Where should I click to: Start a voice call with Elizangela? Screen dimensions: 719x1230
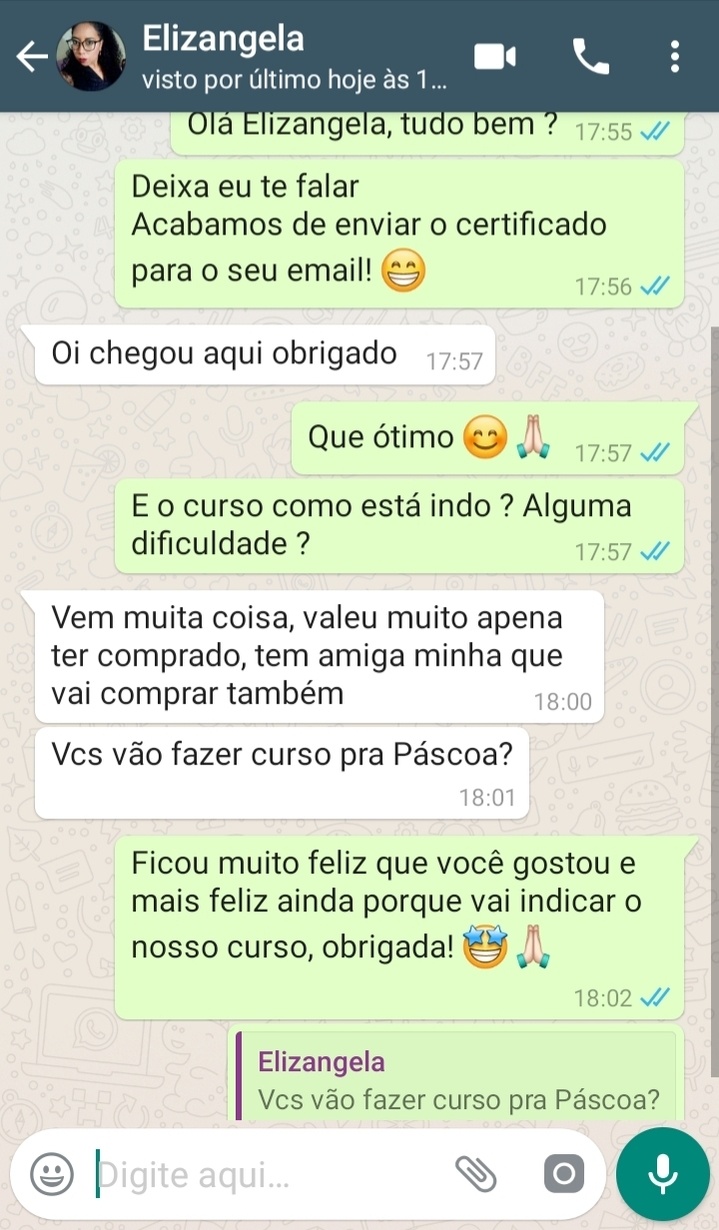[590, 56]
